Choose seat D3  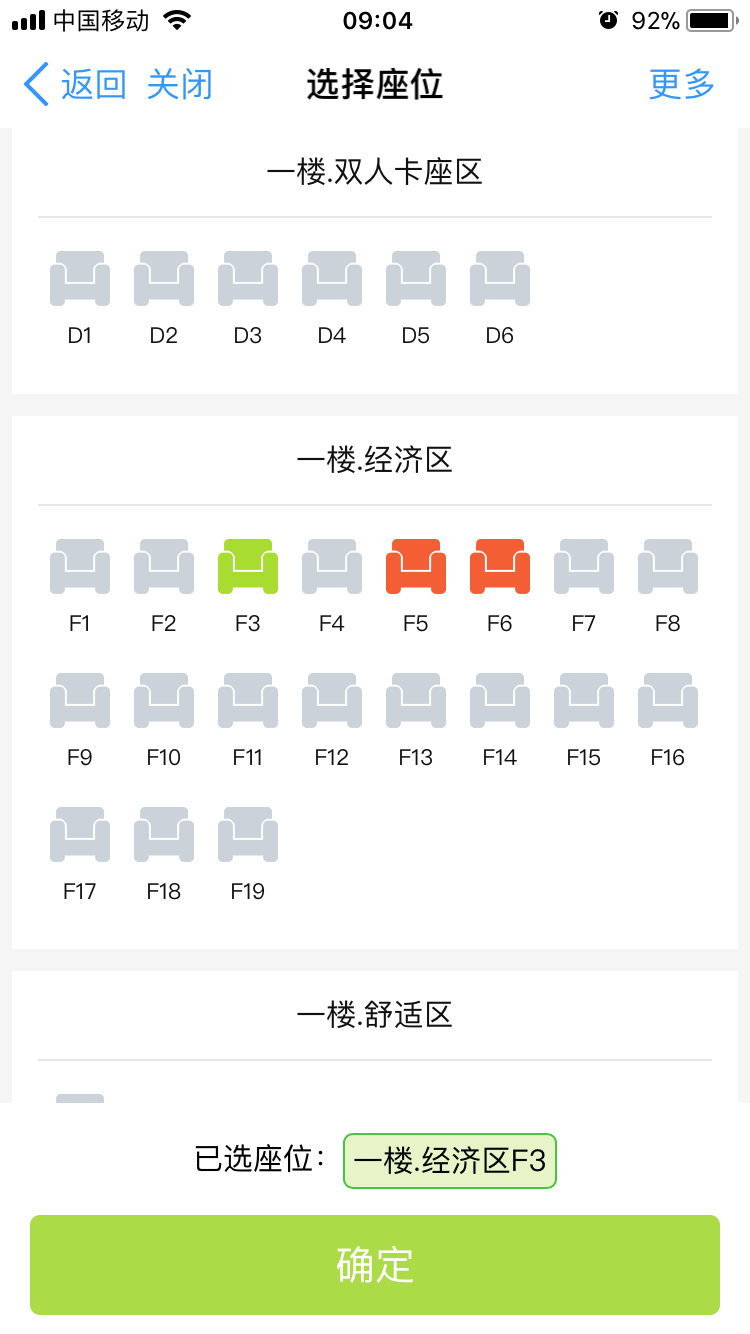click(x=248, y=279)
